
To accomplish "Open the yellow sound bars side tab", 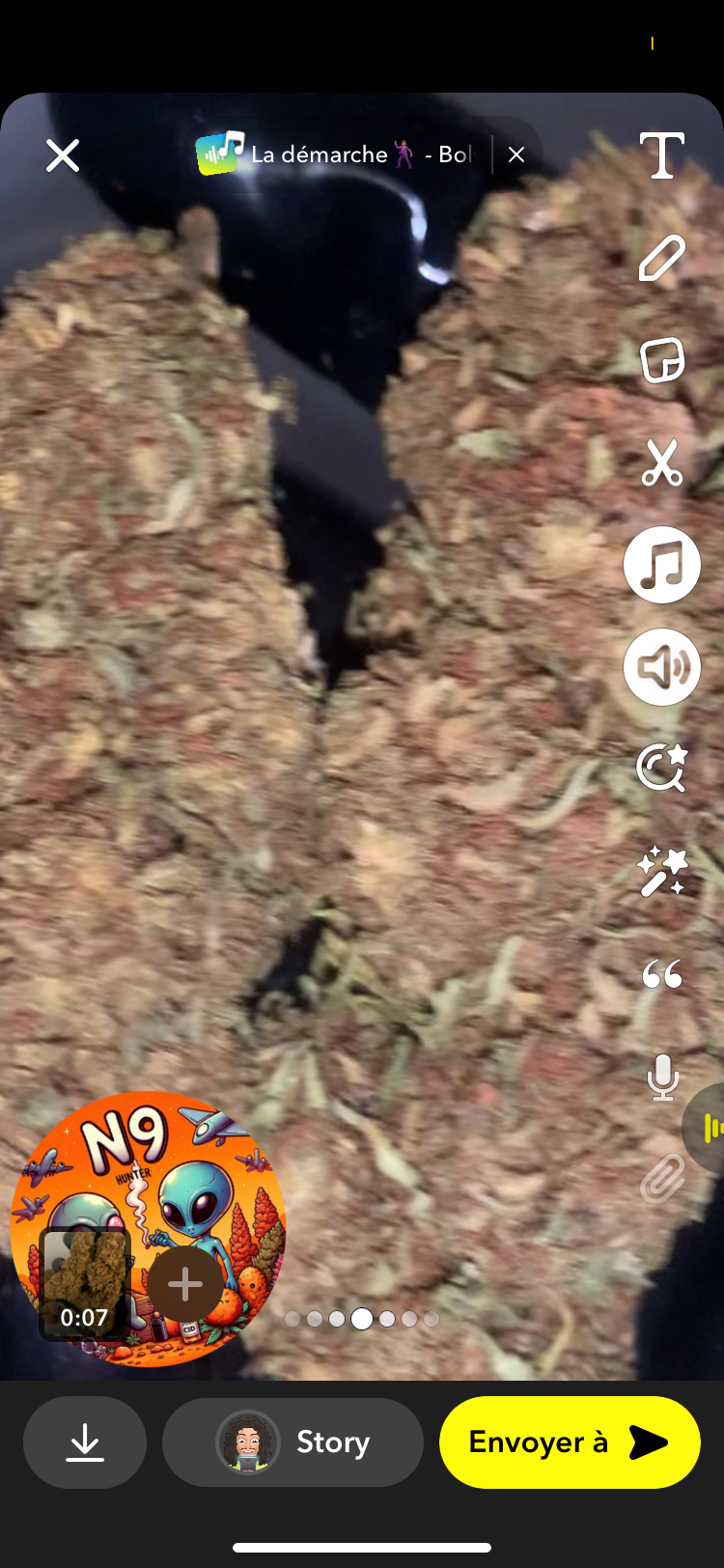I will 710,1128.
